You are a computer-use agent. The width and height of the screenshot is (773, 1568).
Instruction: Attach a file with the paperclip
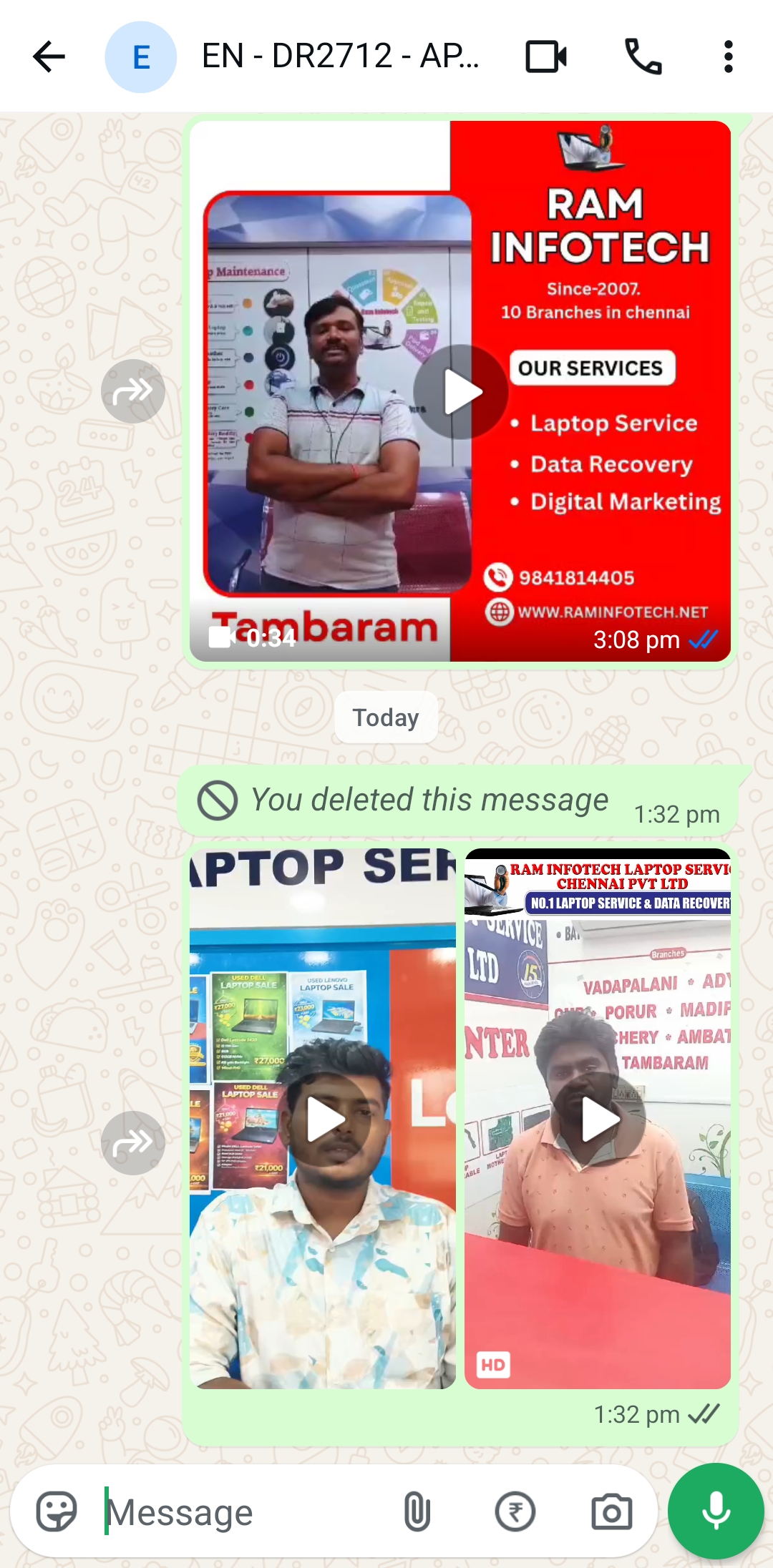[x=417, y=1511]
